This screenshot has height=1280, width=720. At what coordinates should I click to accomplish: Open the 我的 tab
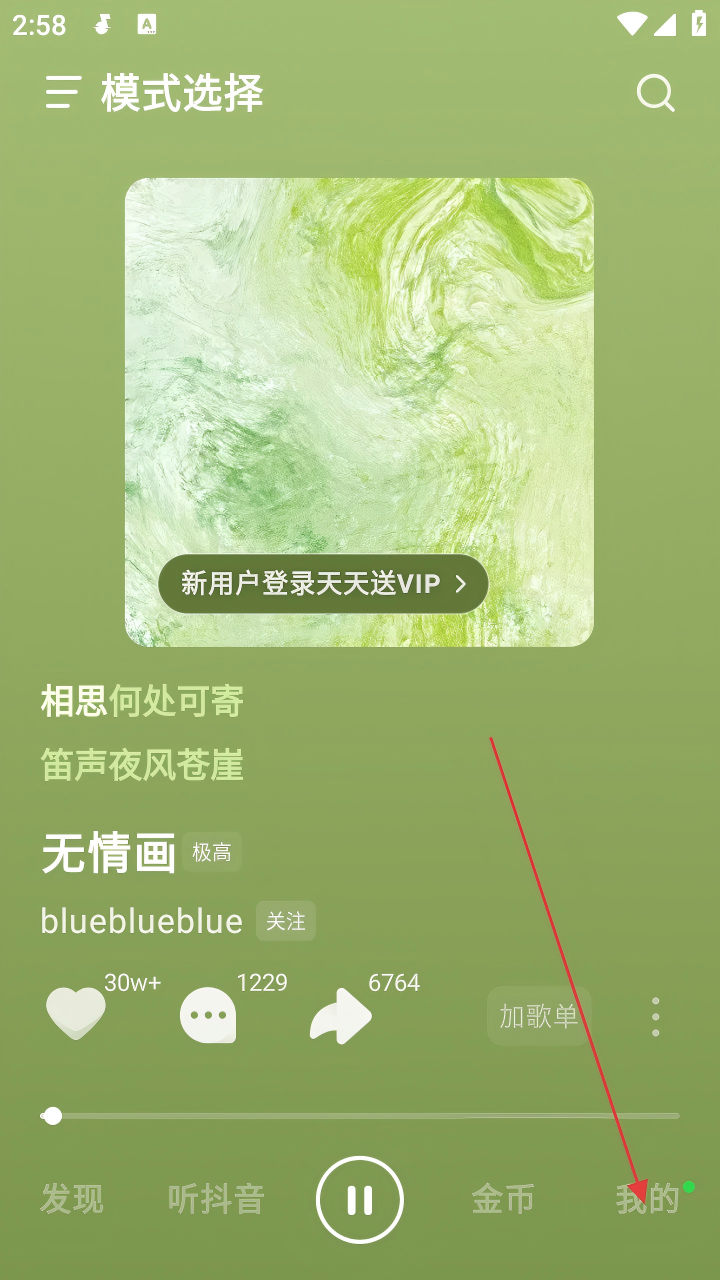(648, 1199)
